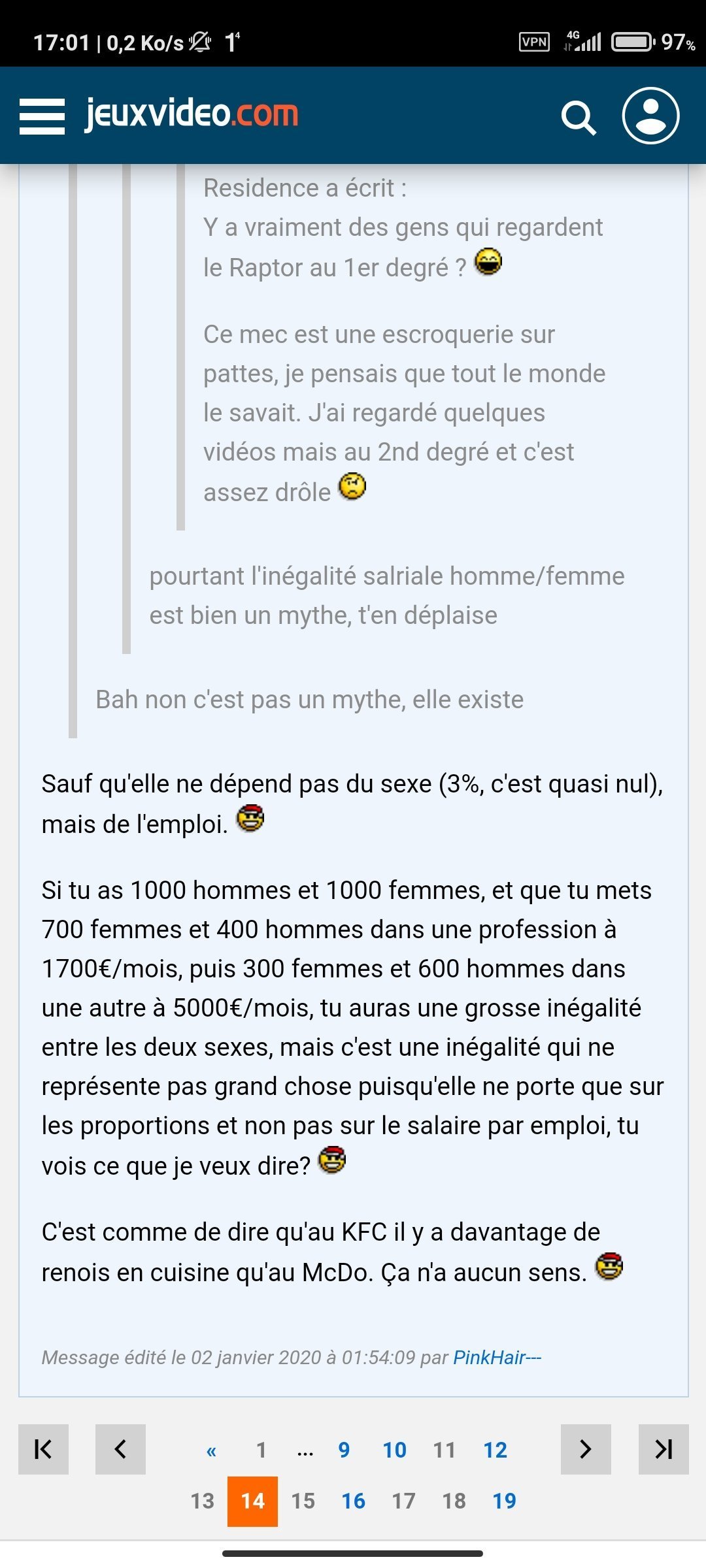Jump to the first page
706x1568 pixels.
(x=43, y=1449)
